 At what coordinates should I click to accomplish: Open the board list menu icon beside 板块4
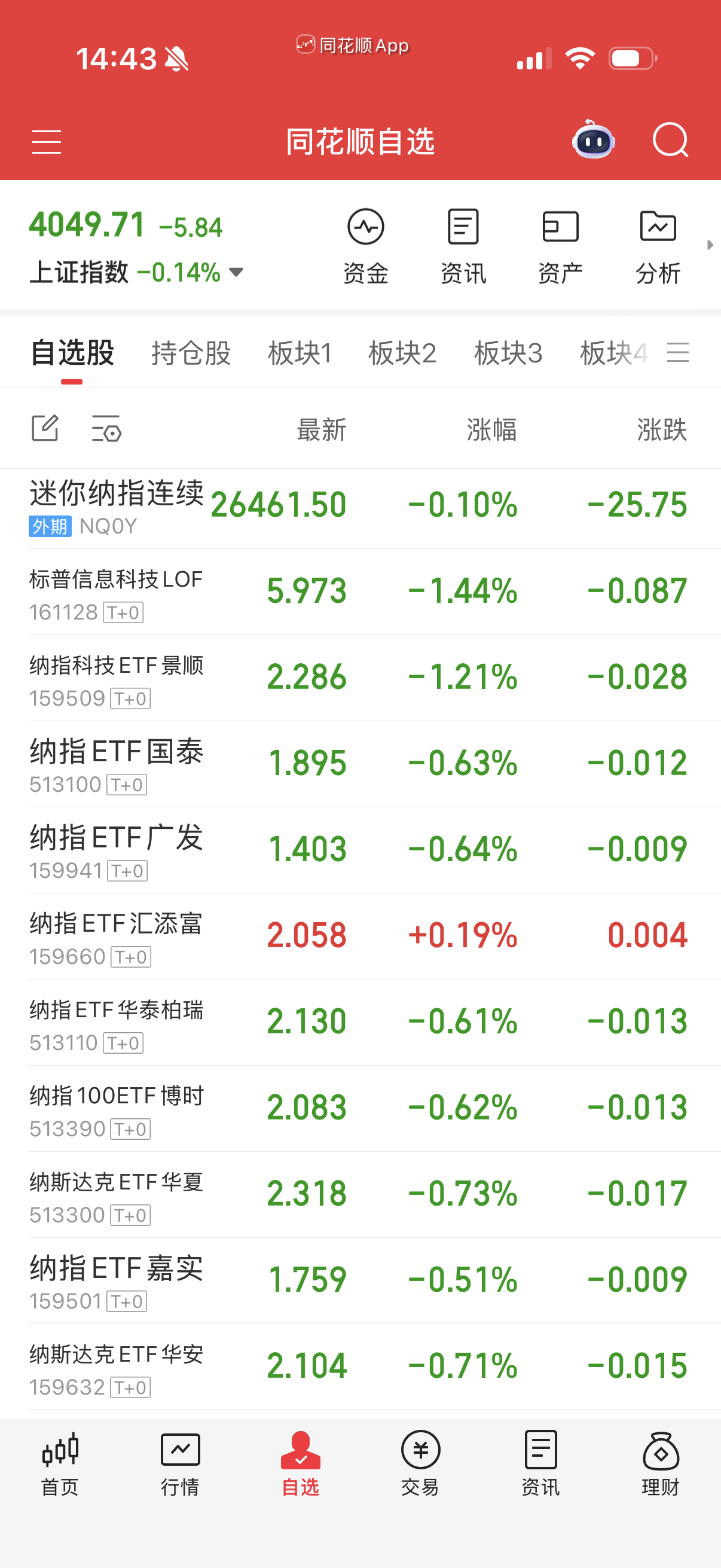680,352
